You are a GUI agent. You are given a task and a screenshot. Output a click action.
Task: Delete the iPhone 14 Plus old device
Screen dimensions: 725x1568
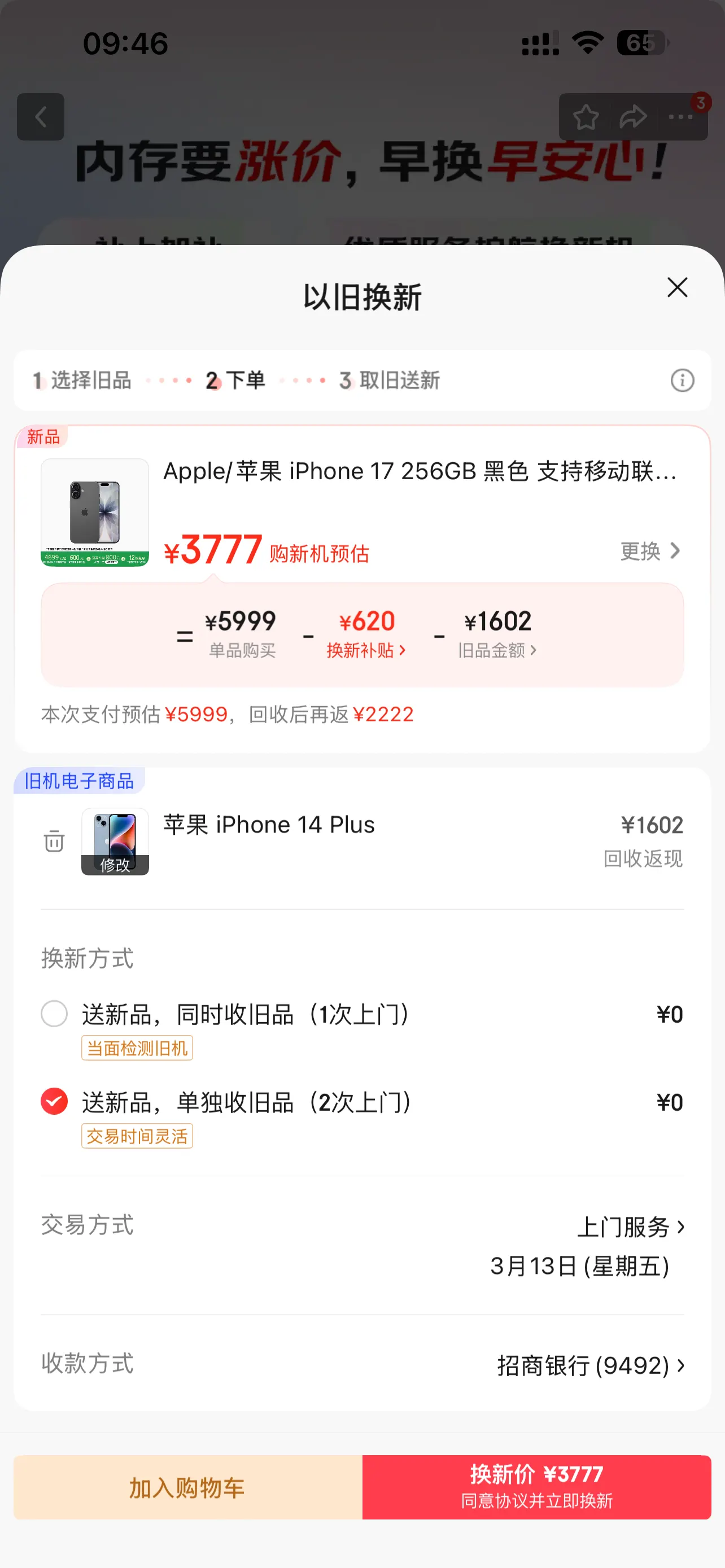click(54, 840)
